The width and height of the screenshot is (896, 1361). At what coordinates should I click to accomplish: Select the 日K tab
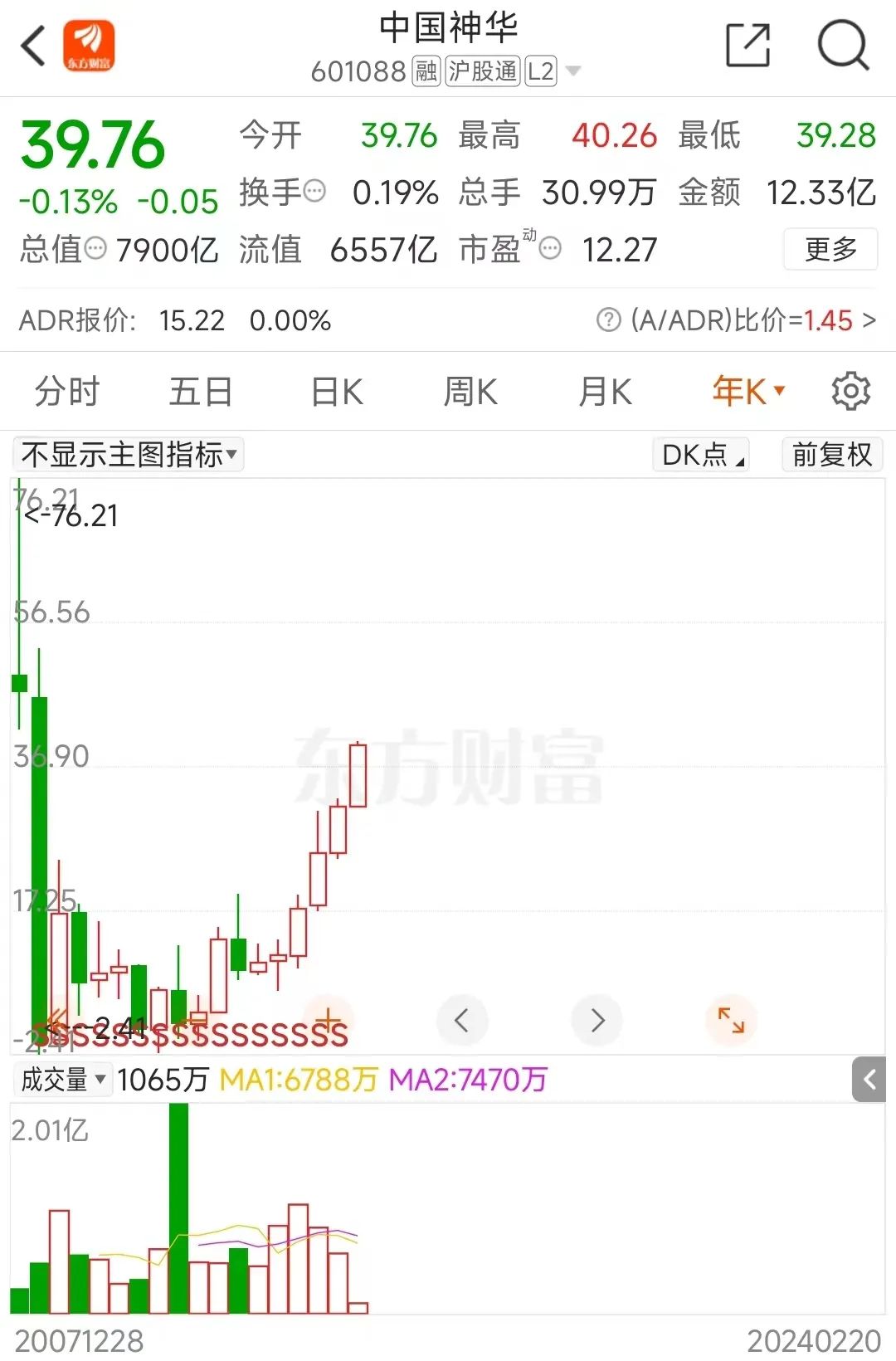tap(337, 392)
